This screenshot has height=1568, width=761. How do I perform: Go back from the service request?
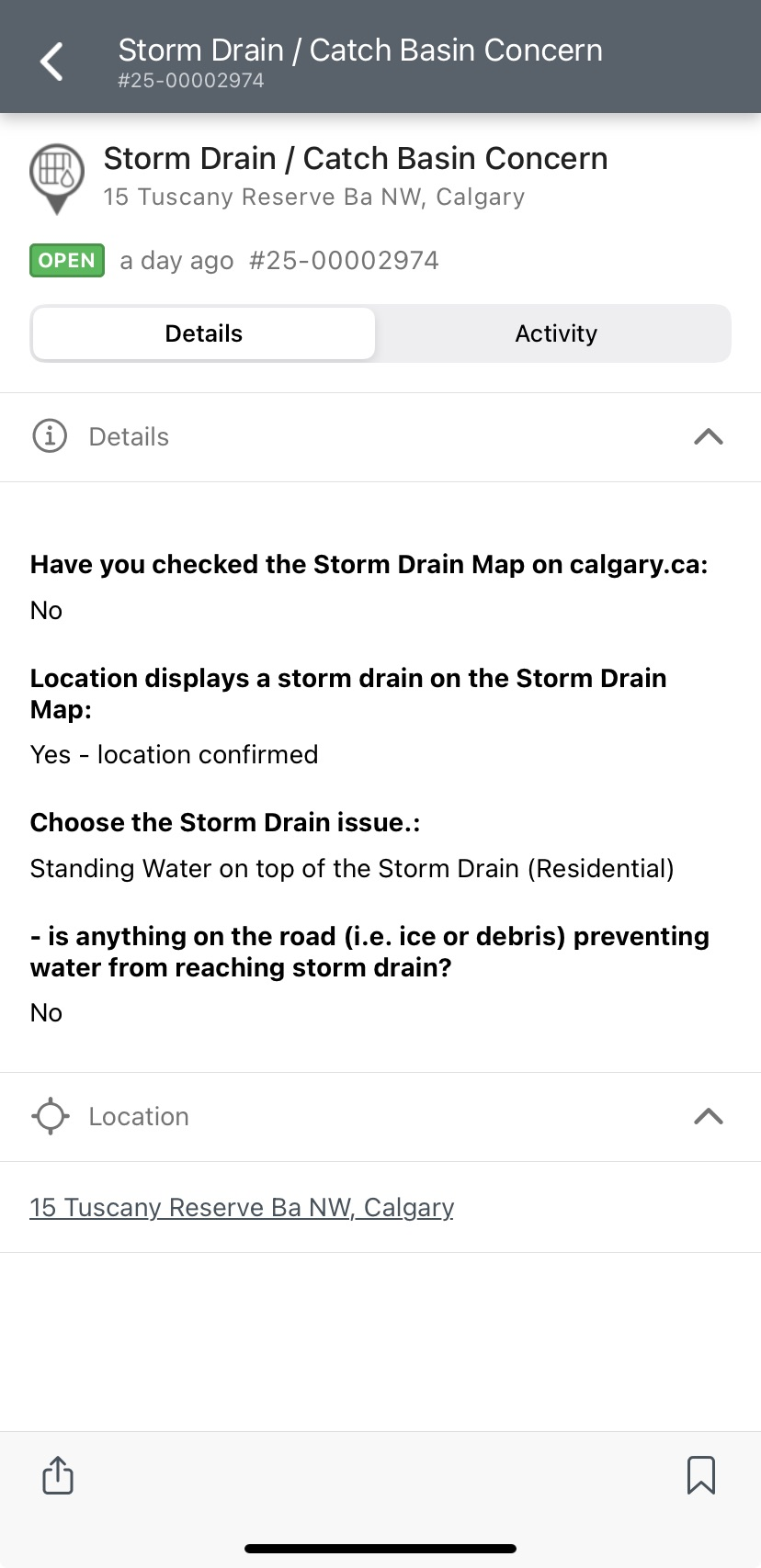tap(52, 62)
